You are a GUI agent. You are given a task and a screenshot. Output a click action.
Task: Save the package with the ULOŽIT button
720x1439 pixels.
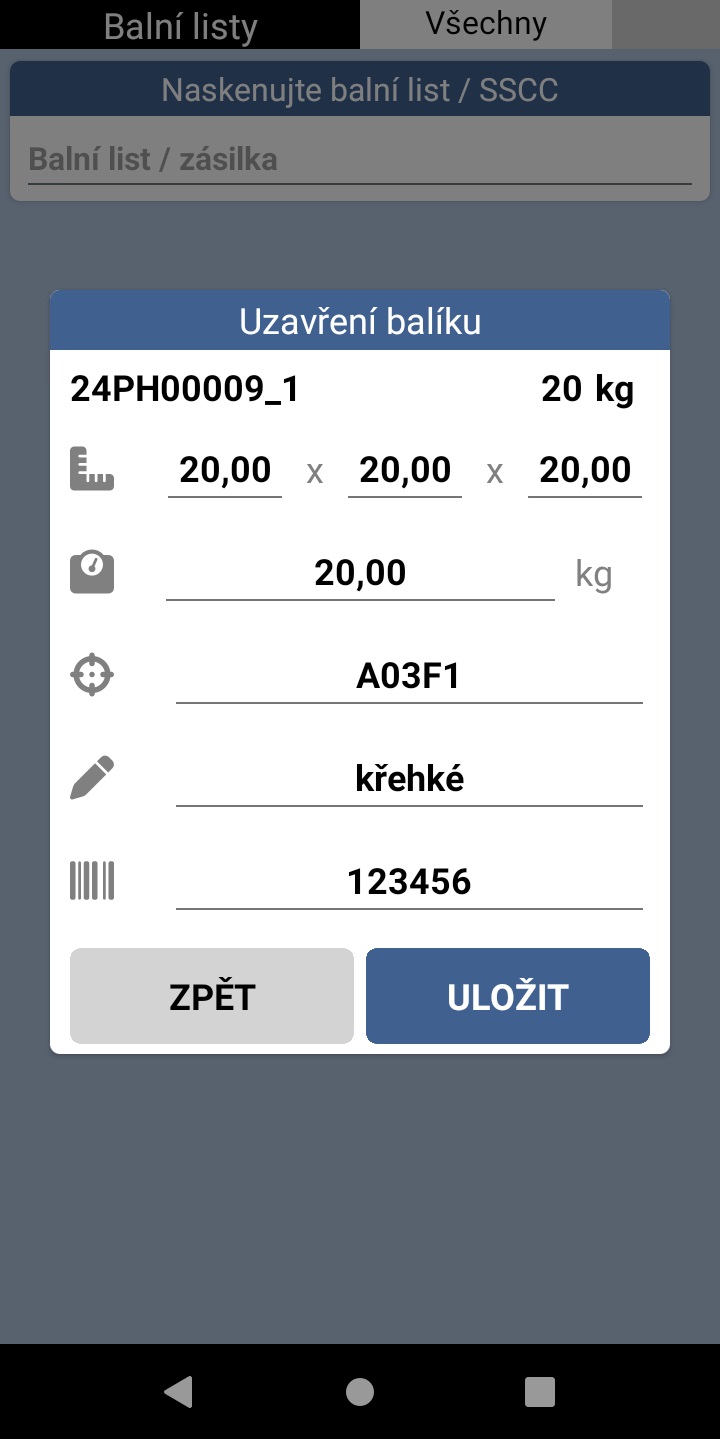(x=508, y=996)
